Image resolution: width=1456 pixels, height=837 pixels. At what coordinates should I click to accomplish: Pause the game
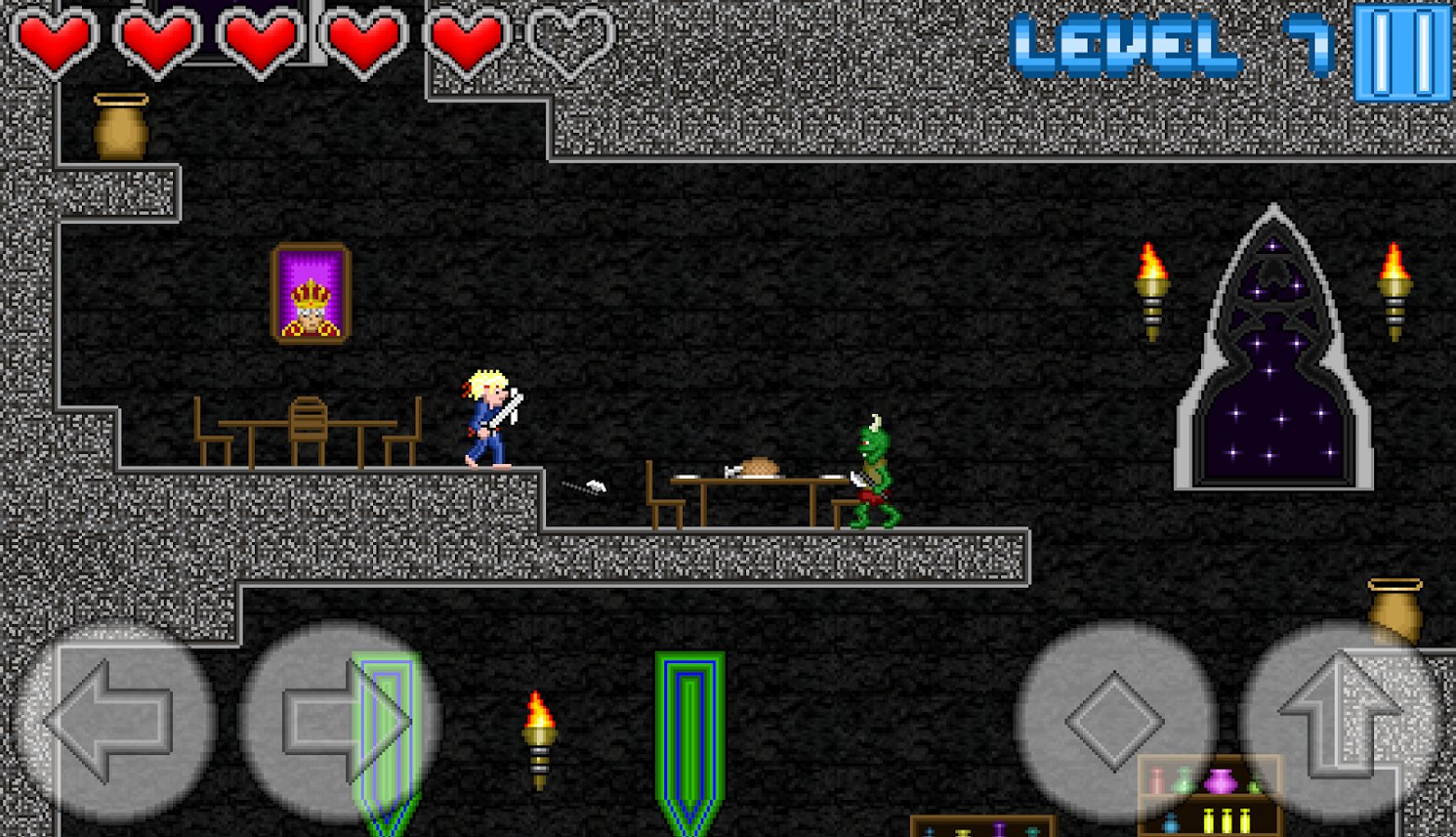coord(1402,52)
